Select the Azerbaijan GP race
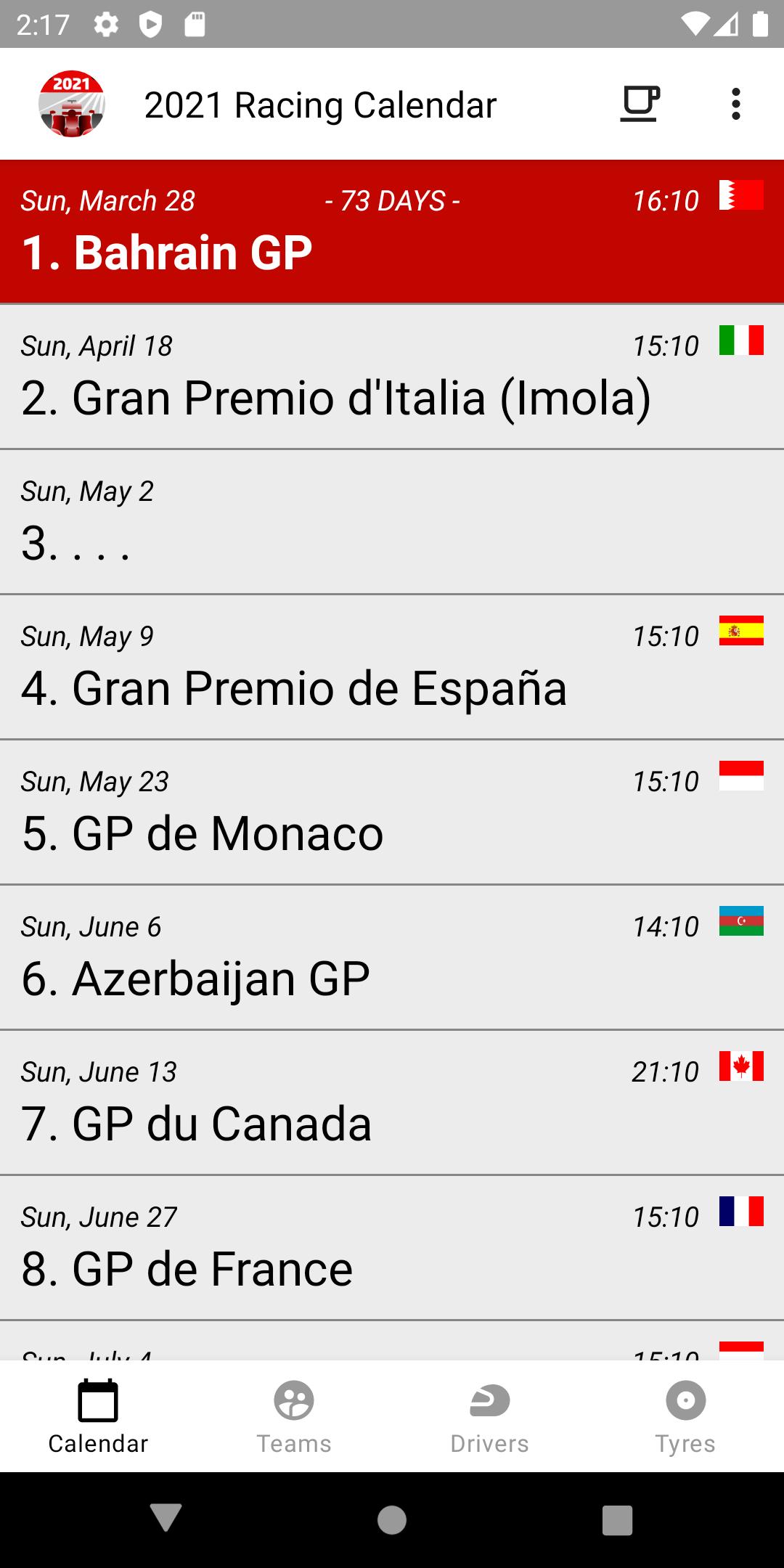784x1568 pixels. [x=392, y=957]
